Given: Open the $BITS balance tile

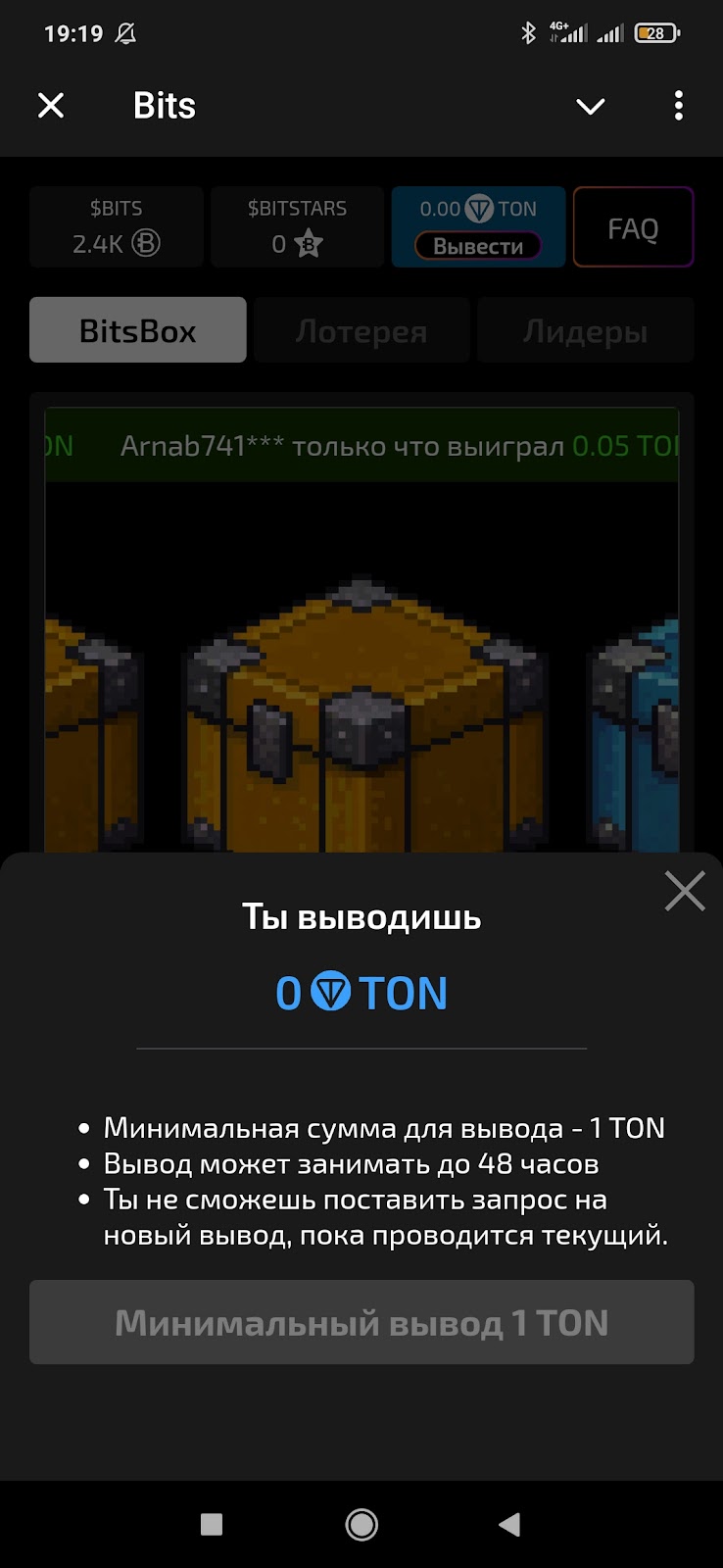Looking at the screenshot, I should click(x=117, y=227).
